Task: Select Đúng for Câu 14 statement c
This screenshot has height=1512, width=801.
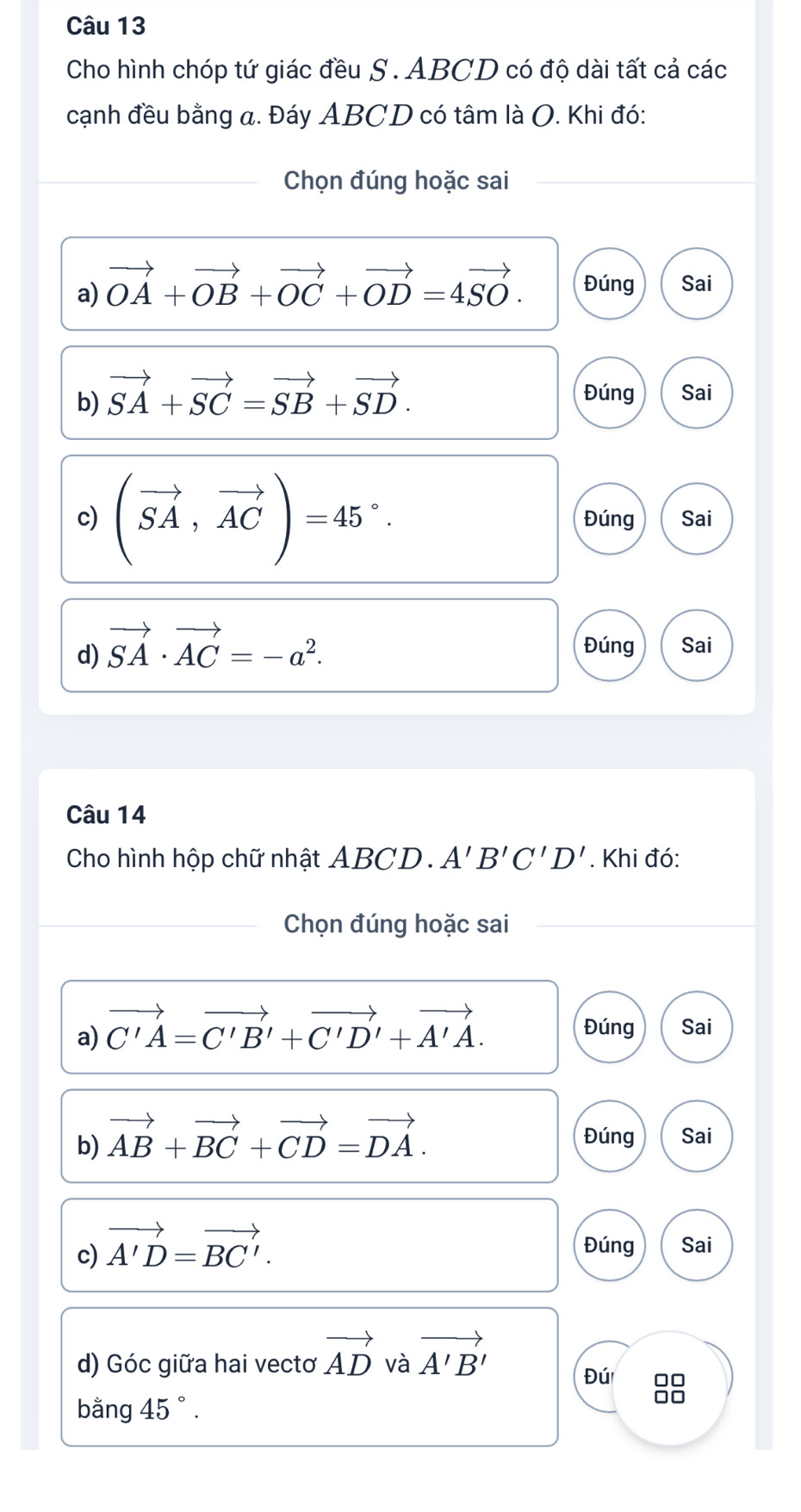Action: (x=609, y=1245)
